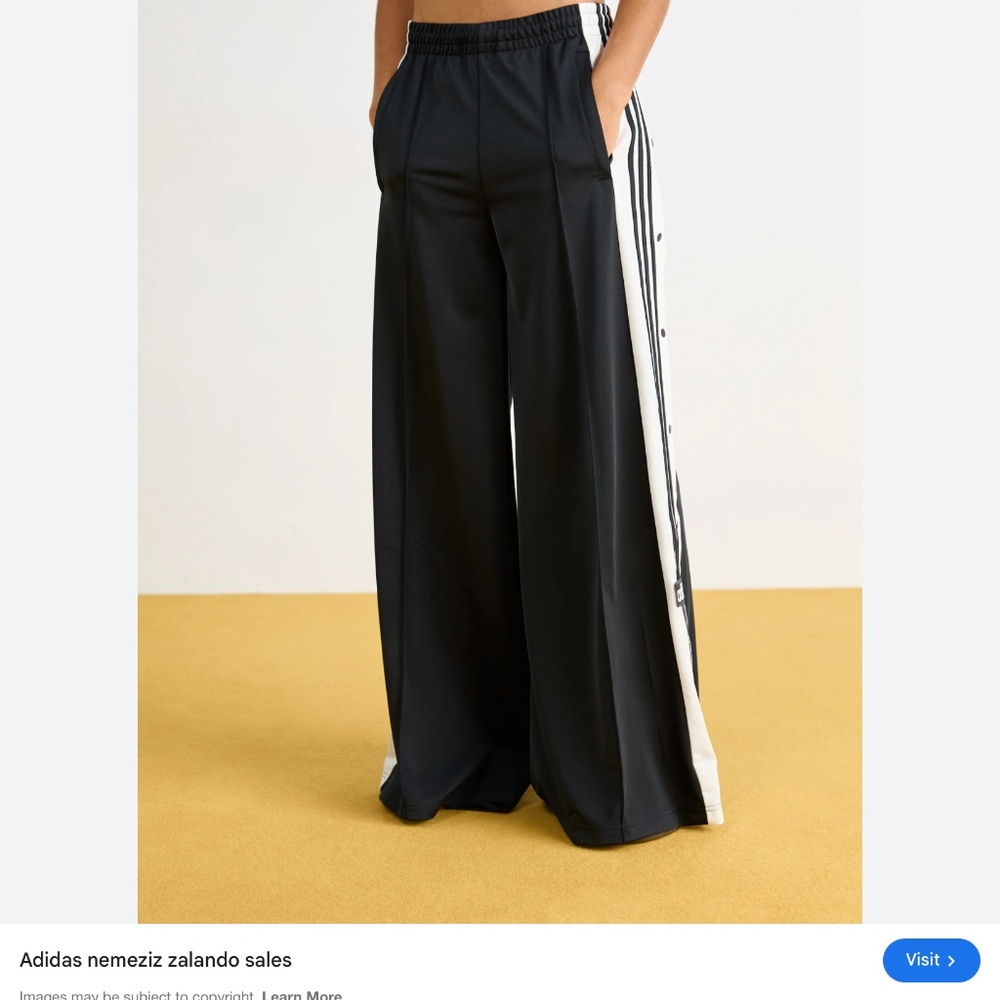Screen dimensions: 1000x1000
Task: View the Adidas wide-leg pants image
Action: click(x=500, y=460)
